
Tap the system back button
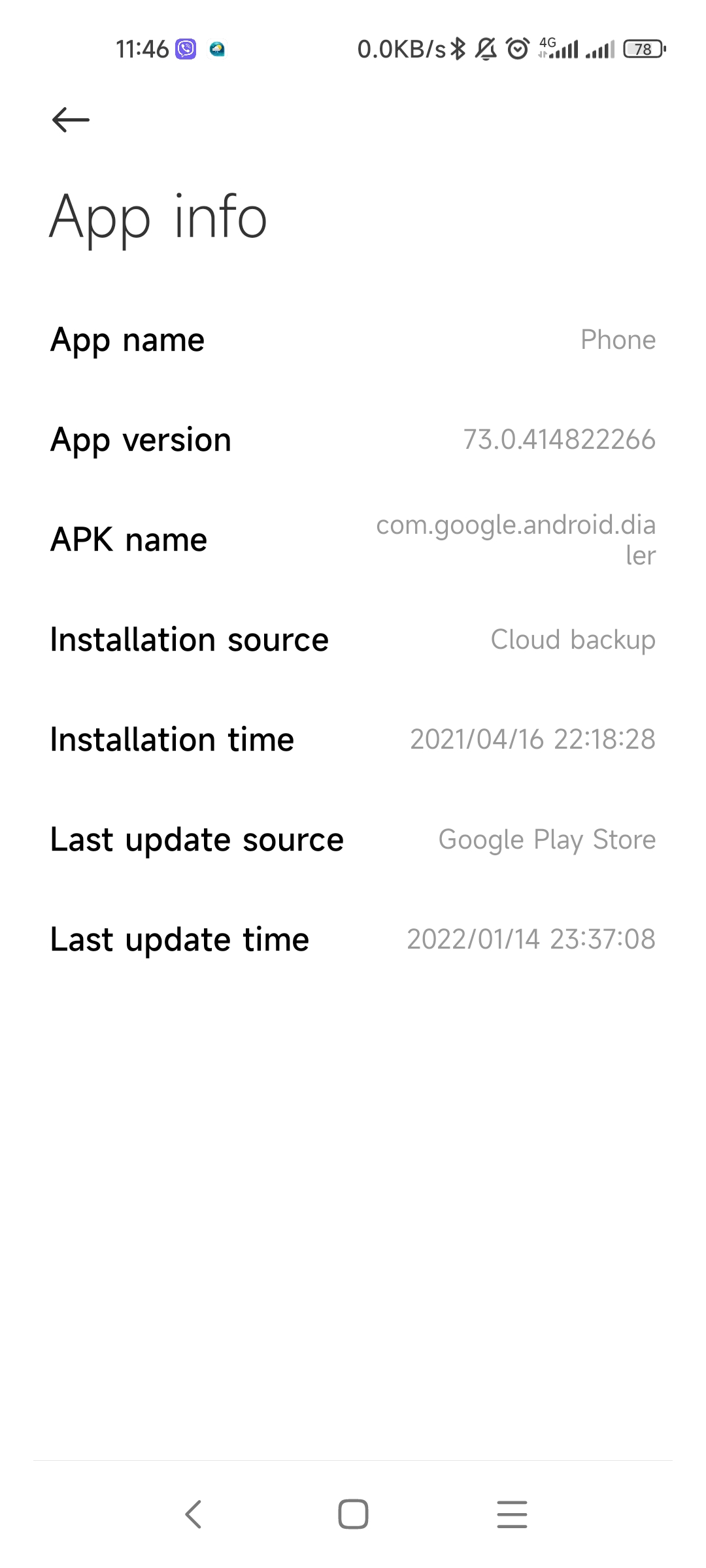coord(193,1514)
